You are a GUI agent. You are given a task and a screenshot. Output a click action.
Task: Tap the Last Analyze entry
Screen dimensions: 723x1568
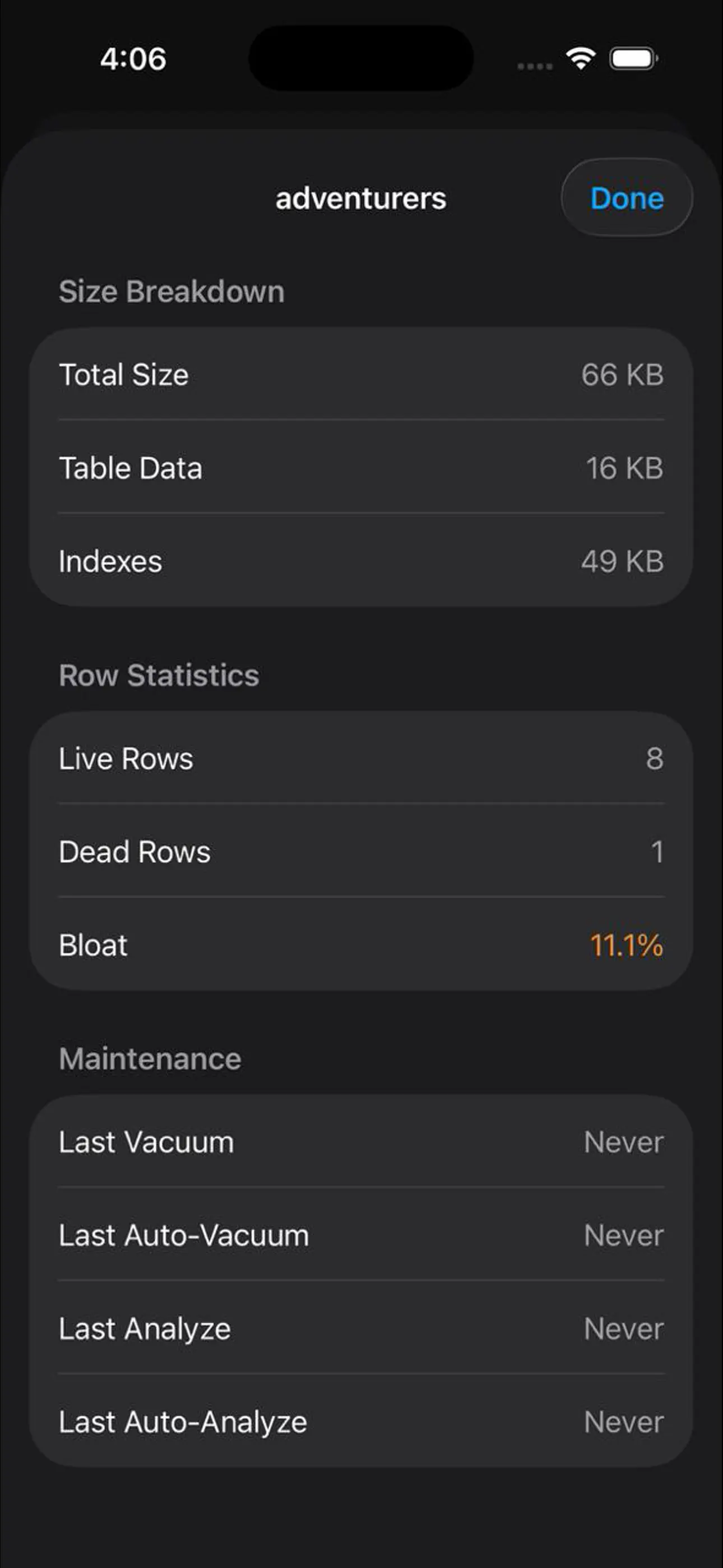pos(361,1329)
